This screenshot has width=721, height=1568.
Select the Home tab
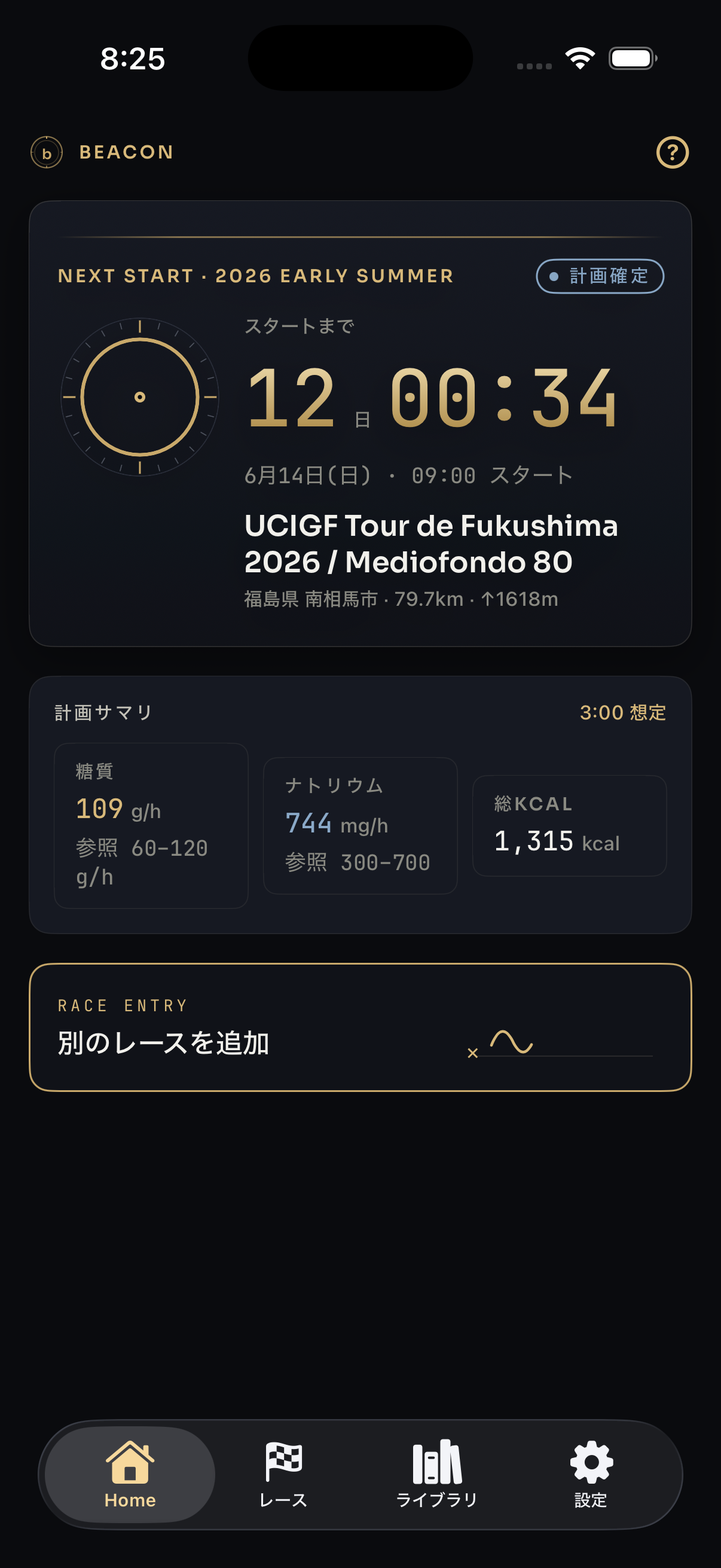[130, 1474]
